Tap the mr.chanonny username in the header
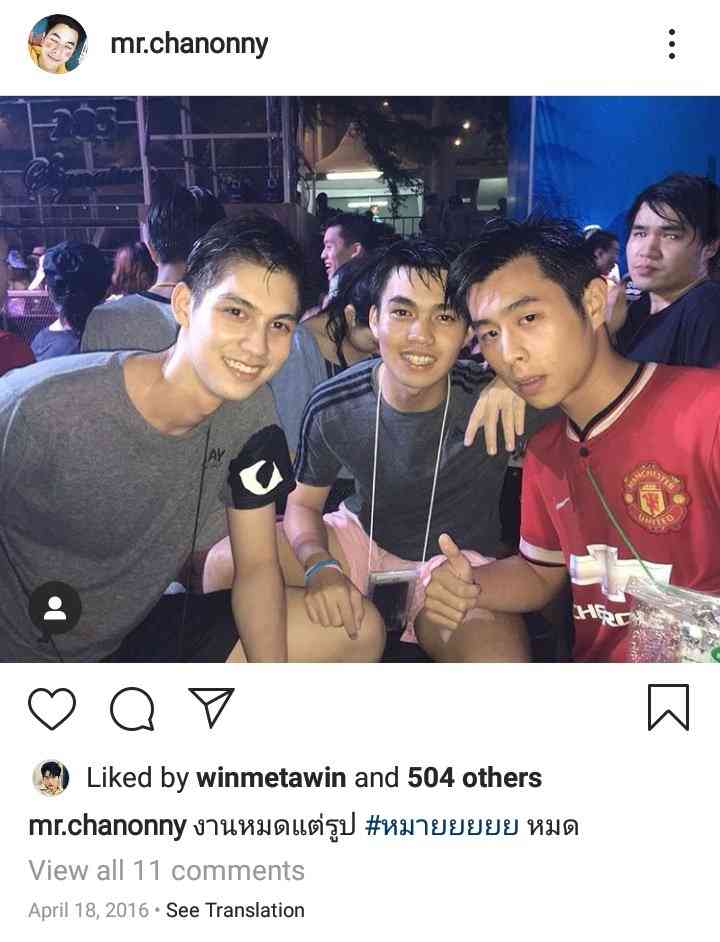The image size is (720, 942). pos(189,44)
